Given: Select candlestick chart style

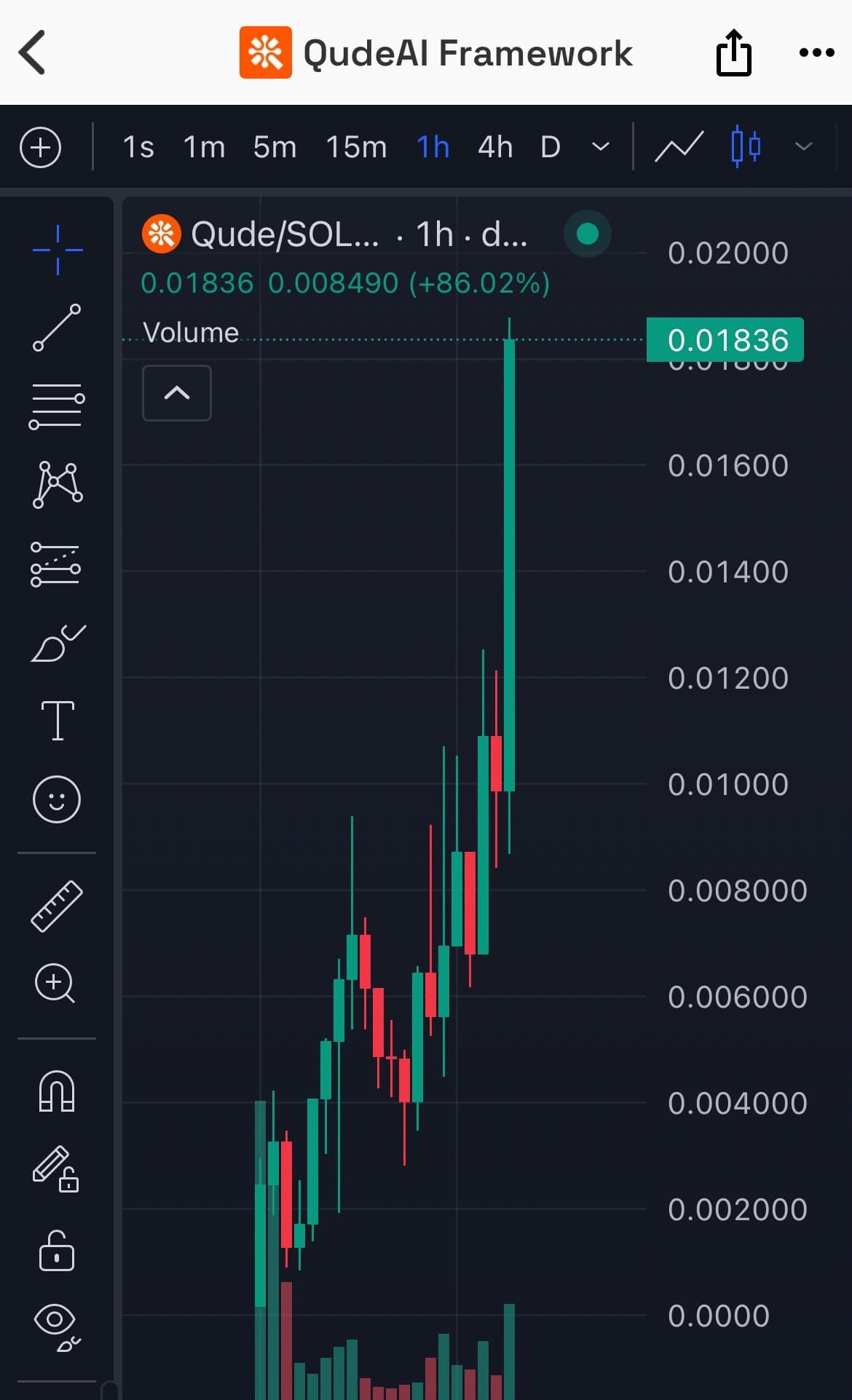Looking at the screenshot, I should click(746, 147).
